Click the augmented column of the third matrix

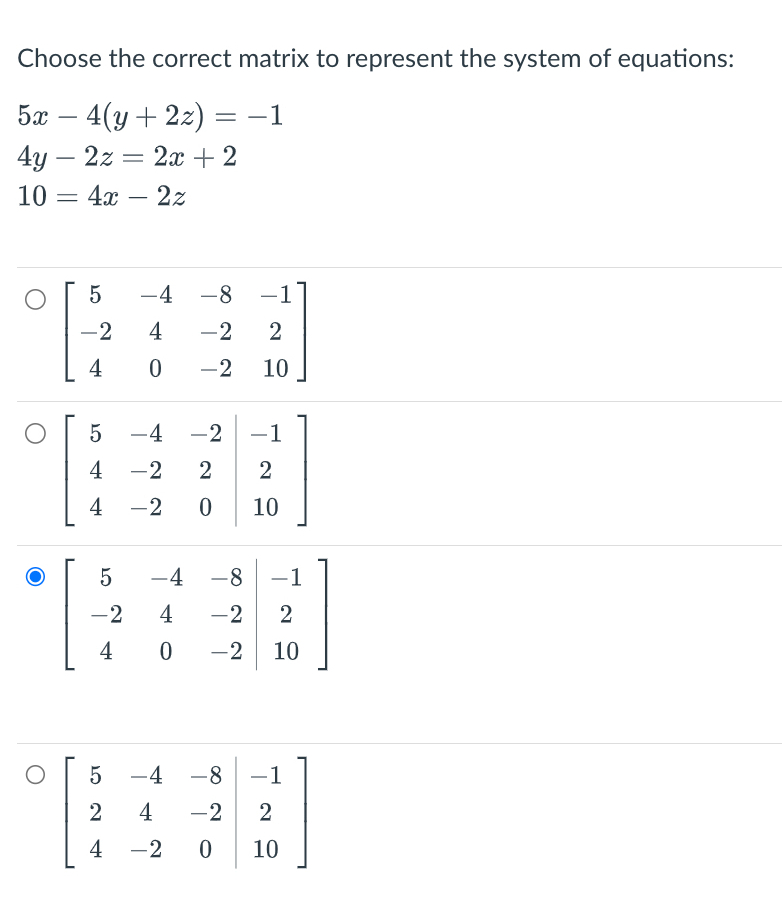pyautogui.click(x=285, y=614)
